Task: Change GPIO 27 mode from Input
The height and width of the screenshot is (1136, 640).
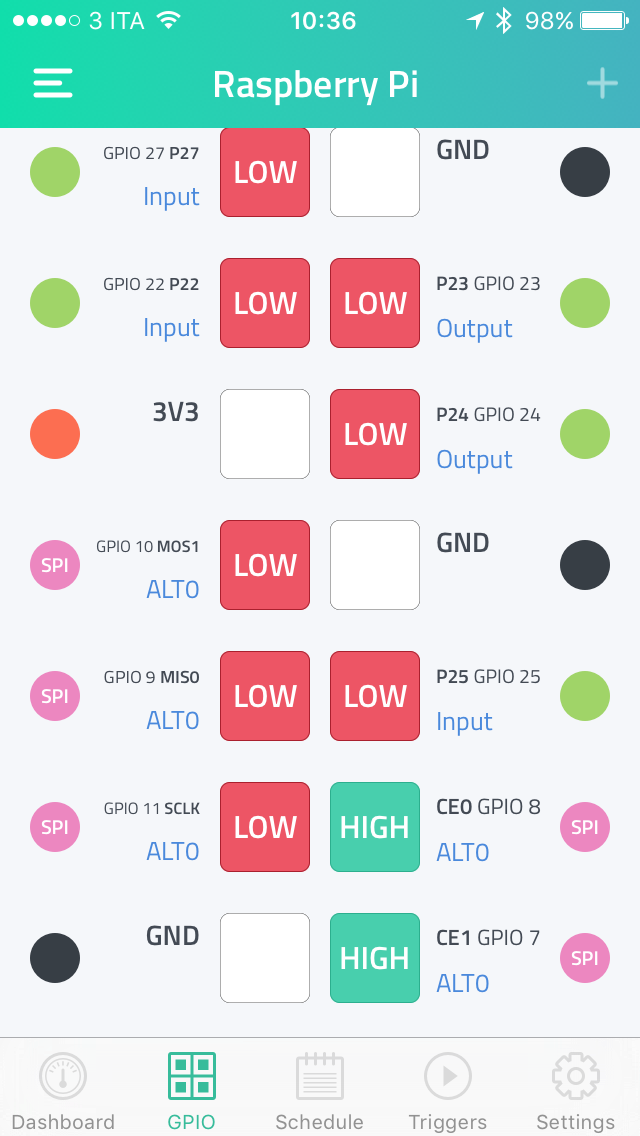Action: 171,197
